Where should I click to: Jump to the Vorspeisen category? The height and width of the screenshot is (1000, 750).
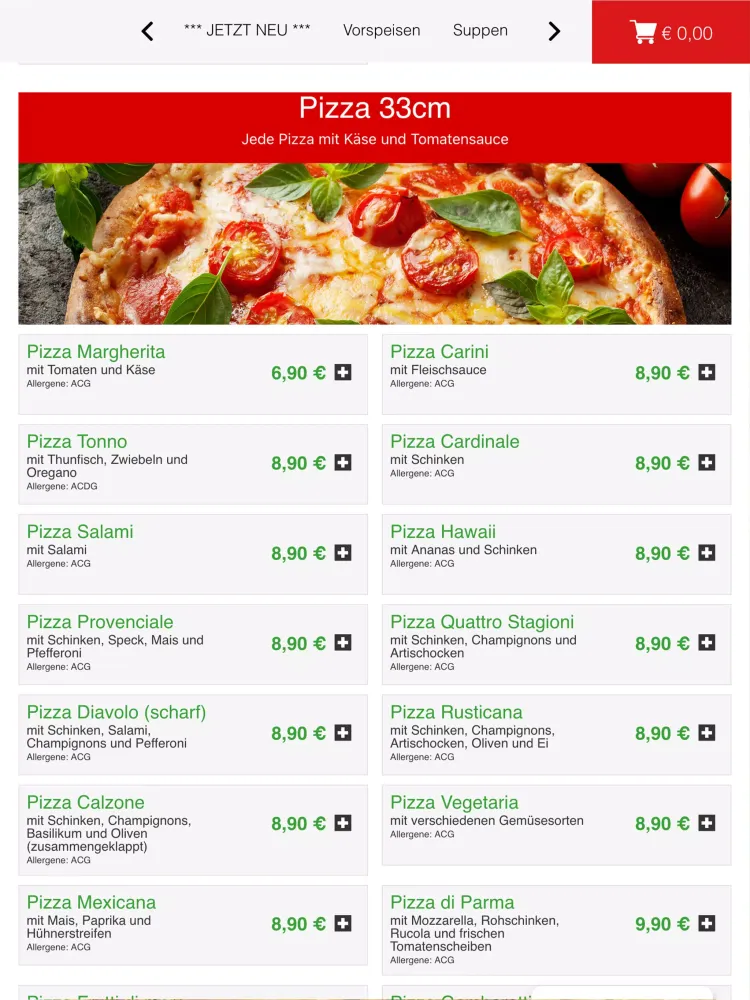point(381,30)
